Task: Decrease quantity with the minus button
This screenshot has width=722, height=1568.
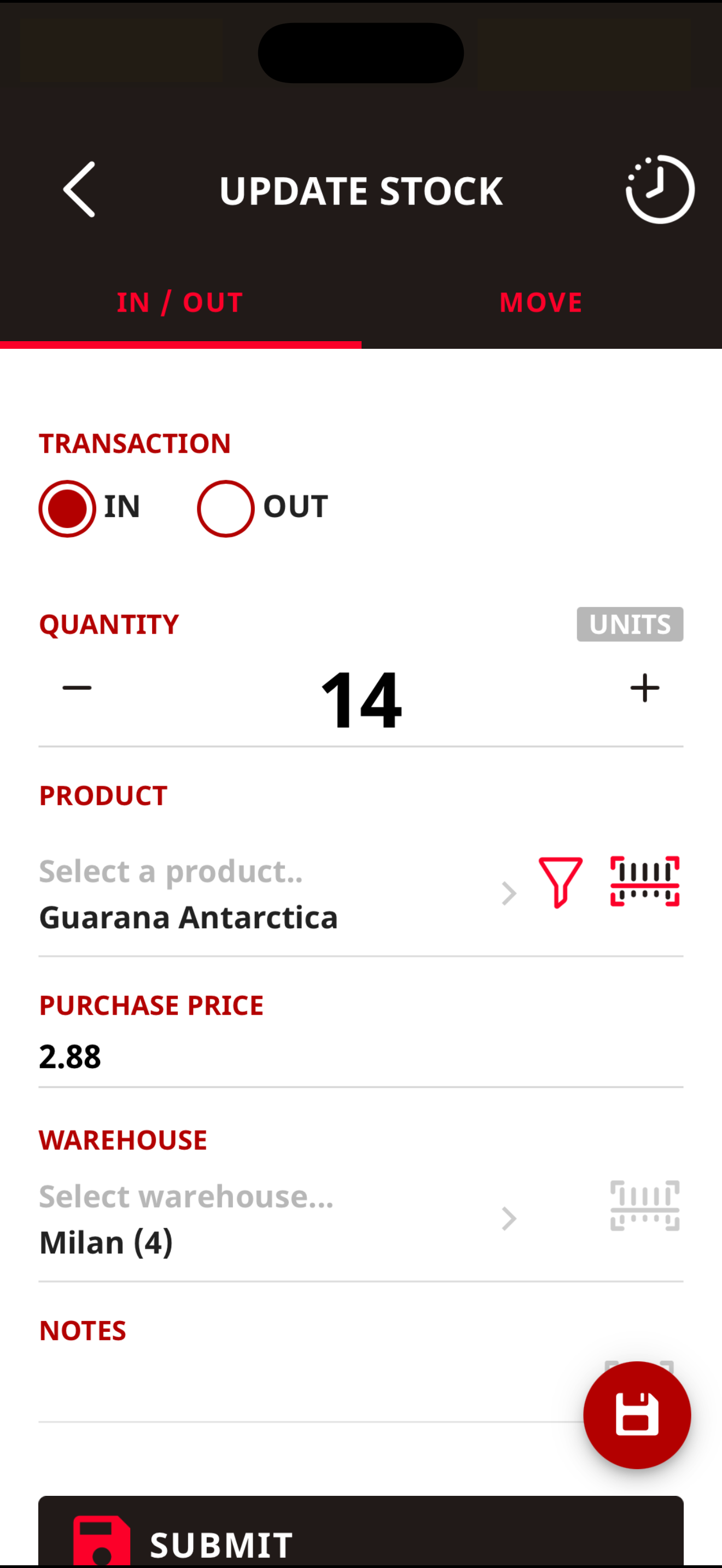Action: click(77, 688)
